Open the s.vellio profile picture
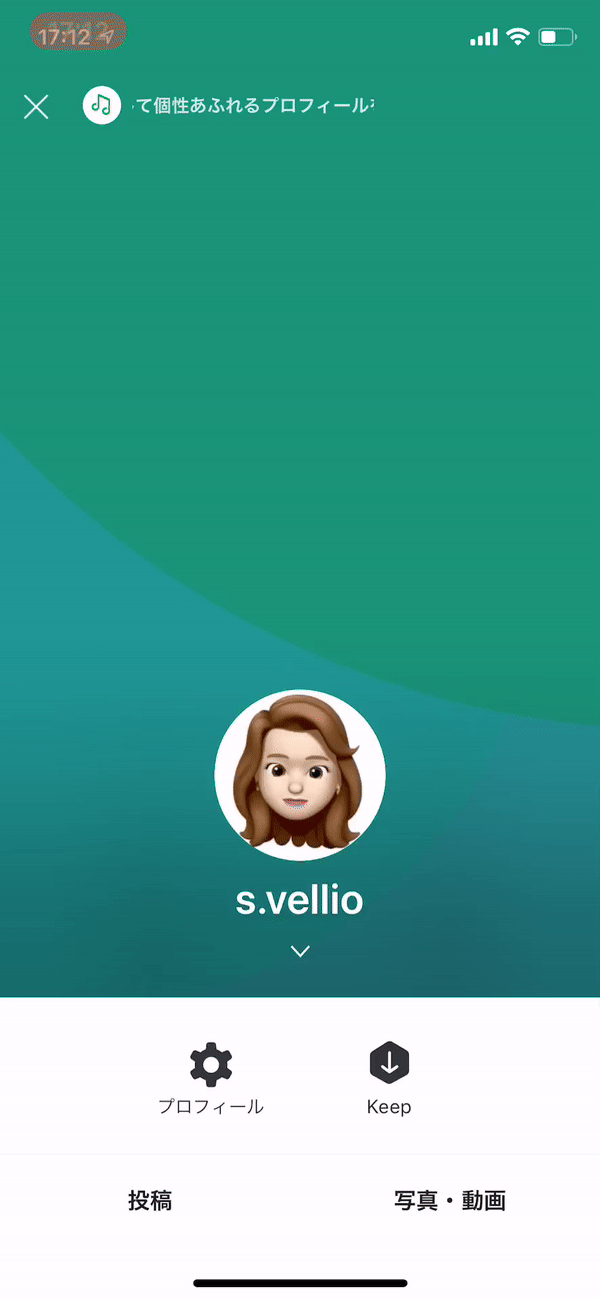600x1300 pixels. point(300,775)
